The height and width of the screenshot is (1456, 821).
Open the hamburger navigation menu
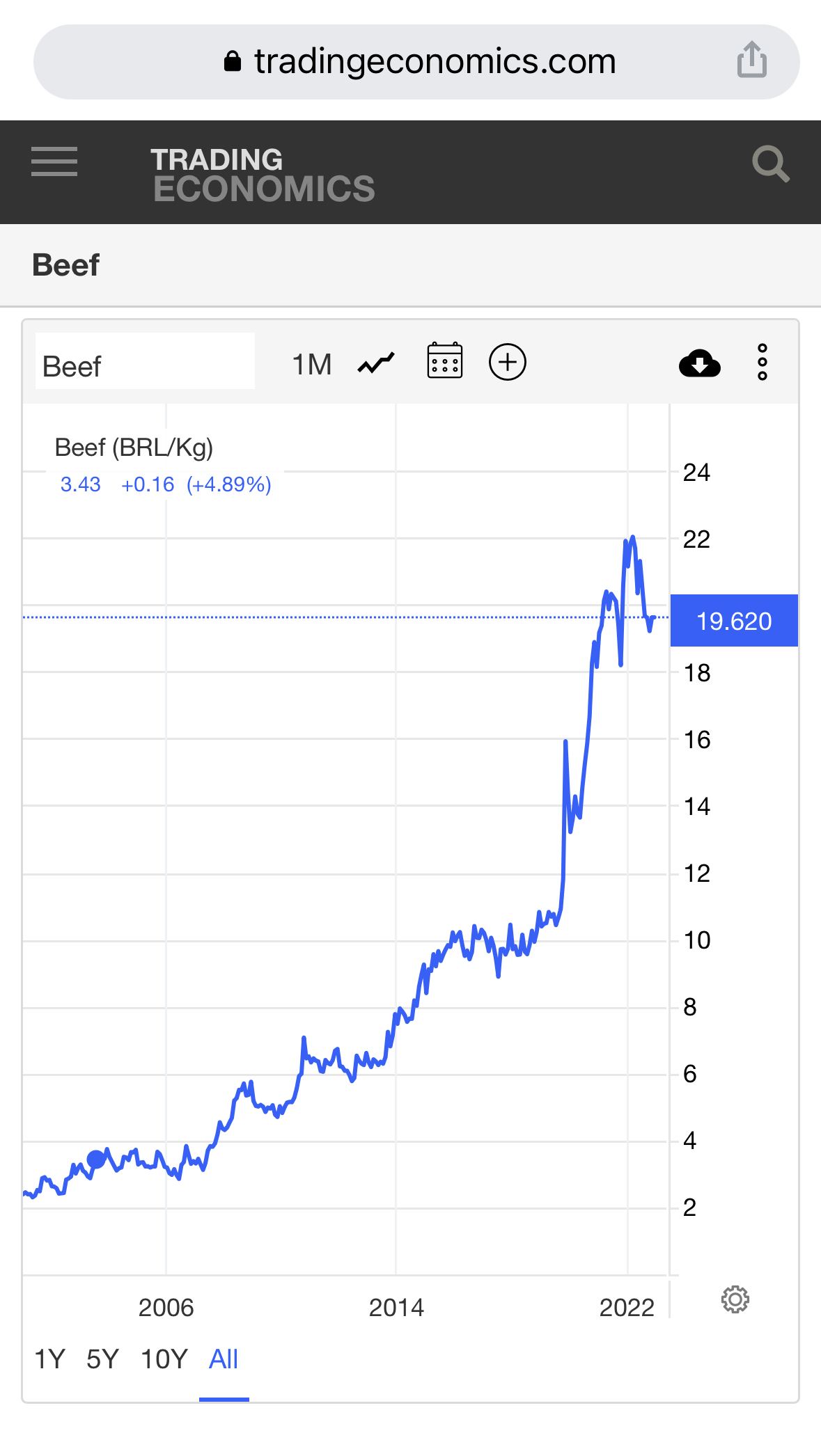tap(54, 162)
